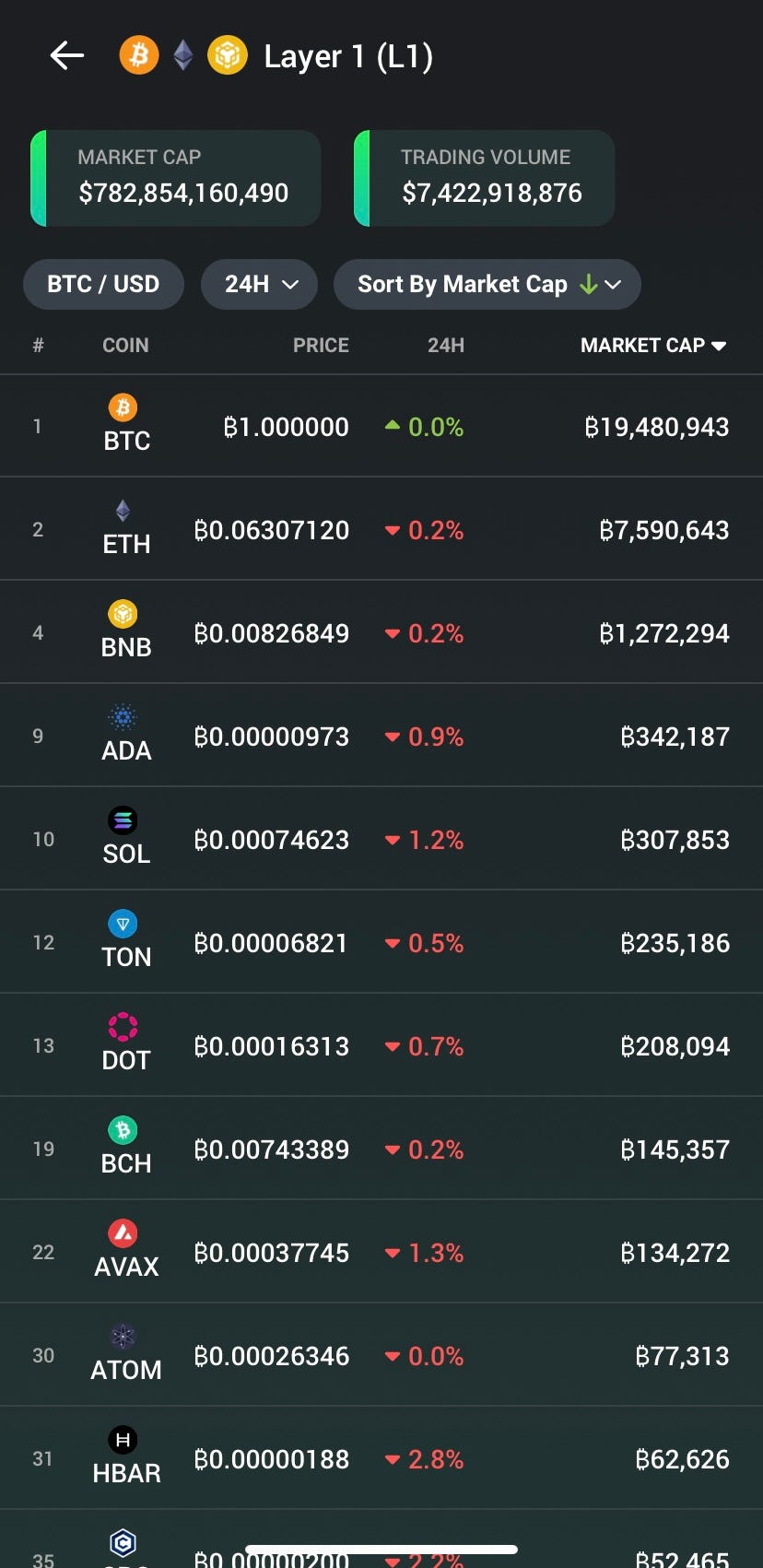Screen dimensions: 763x1568
Task: Switch the BTC / USD currency chip
Action: 103,284
